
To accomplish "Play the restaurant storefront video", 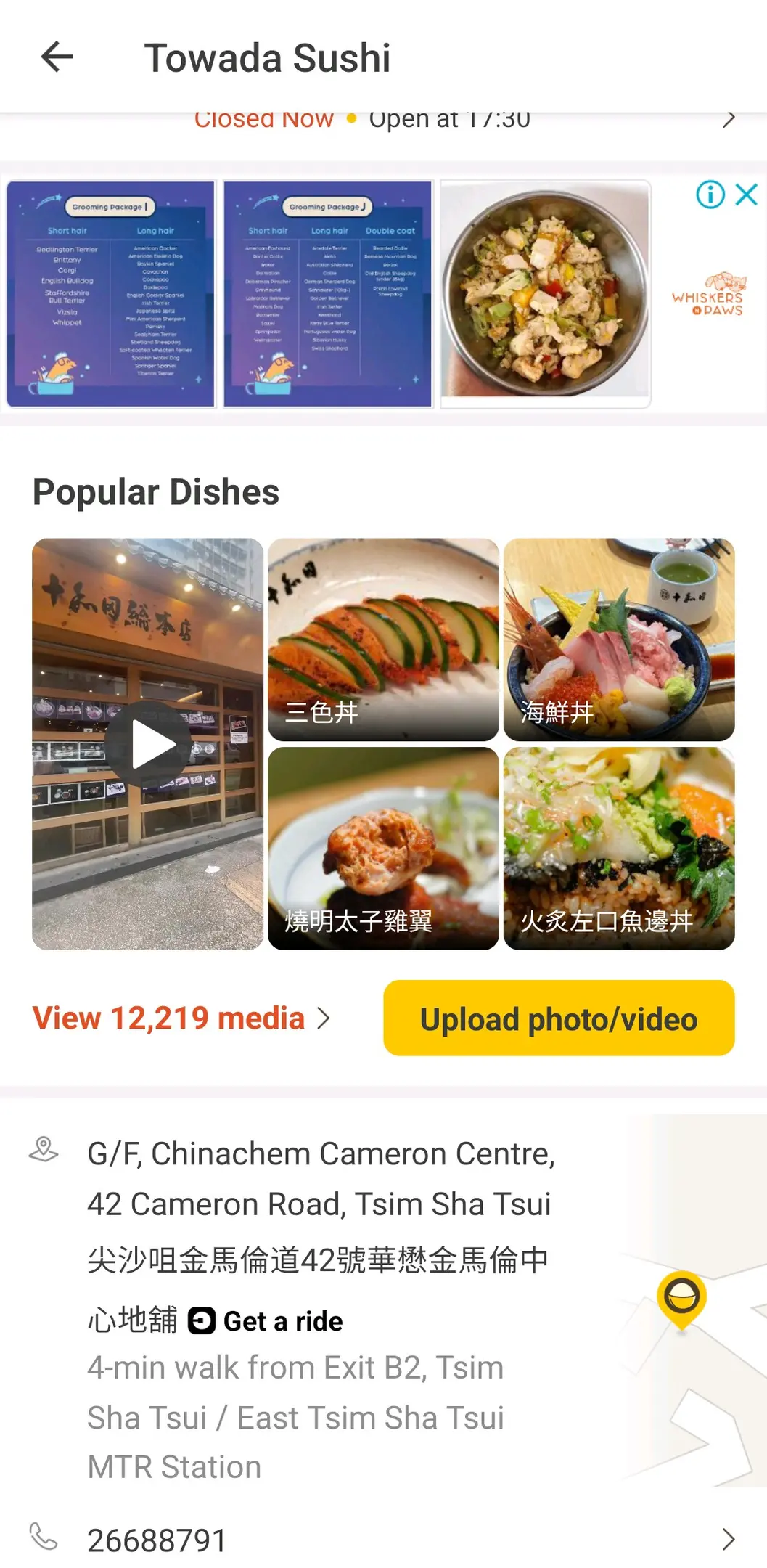I will (148, 744).
